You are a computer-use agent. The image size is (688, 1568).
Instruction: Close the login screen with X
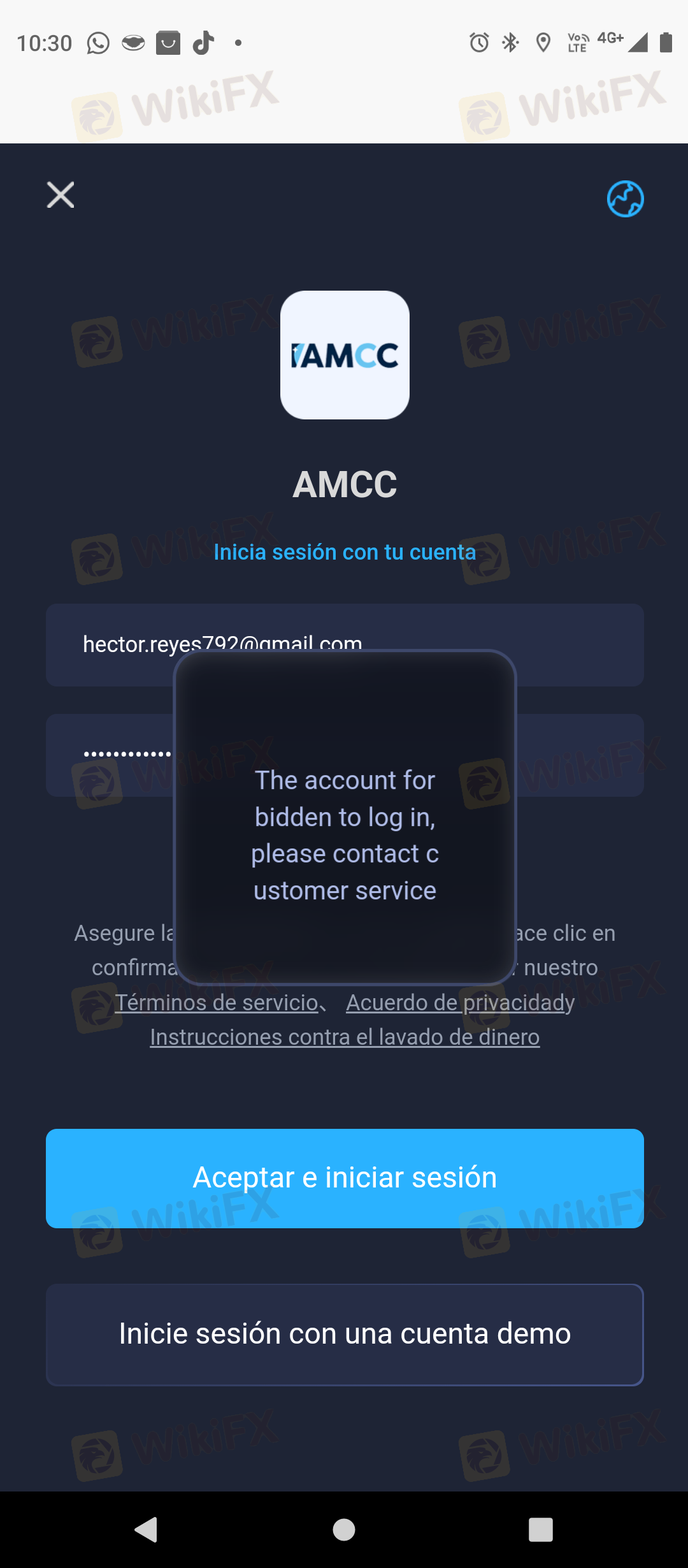pyautogui.click(x=61, y=195)
